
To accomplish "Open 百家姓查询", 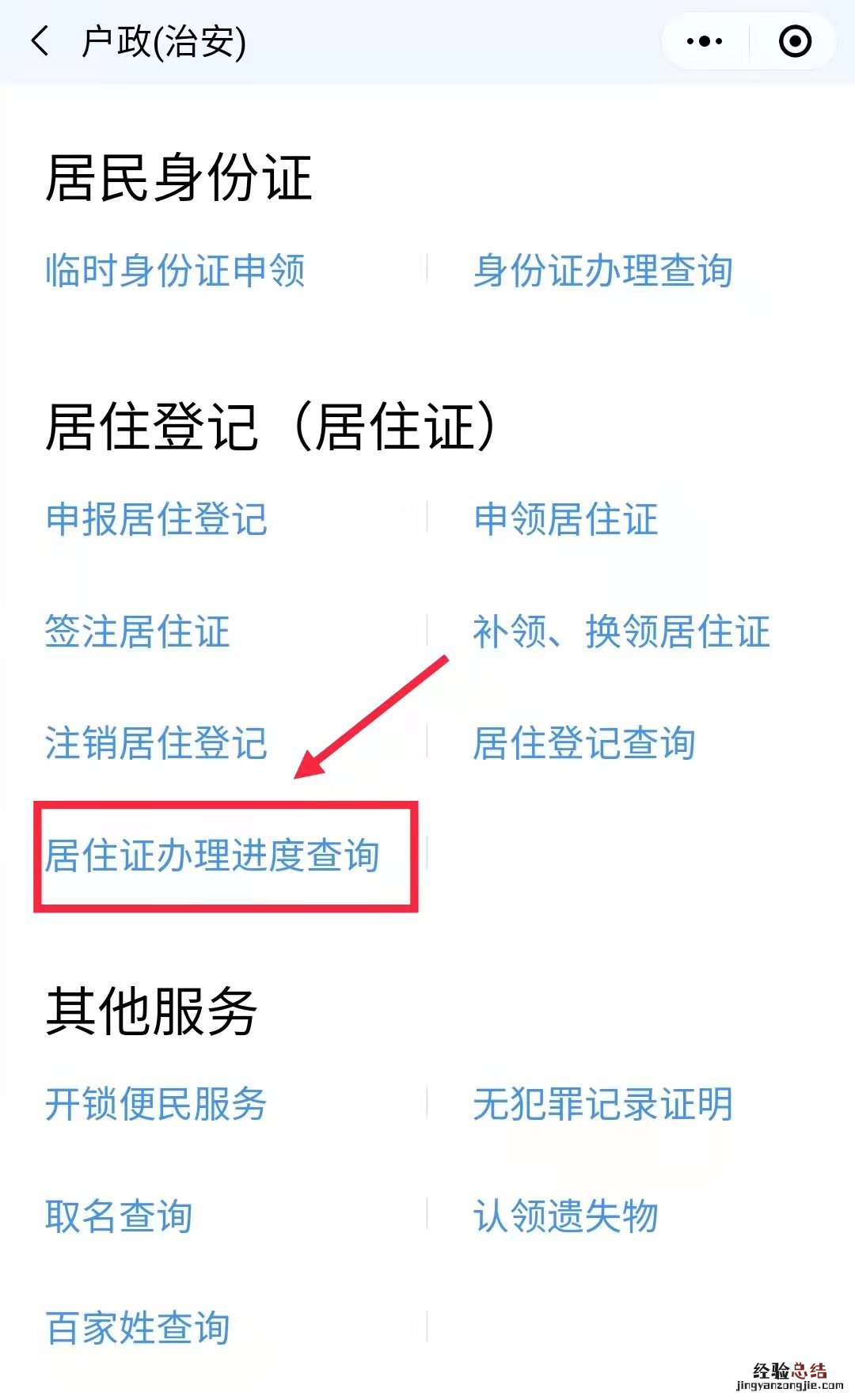I will (x=138, y=1328).
